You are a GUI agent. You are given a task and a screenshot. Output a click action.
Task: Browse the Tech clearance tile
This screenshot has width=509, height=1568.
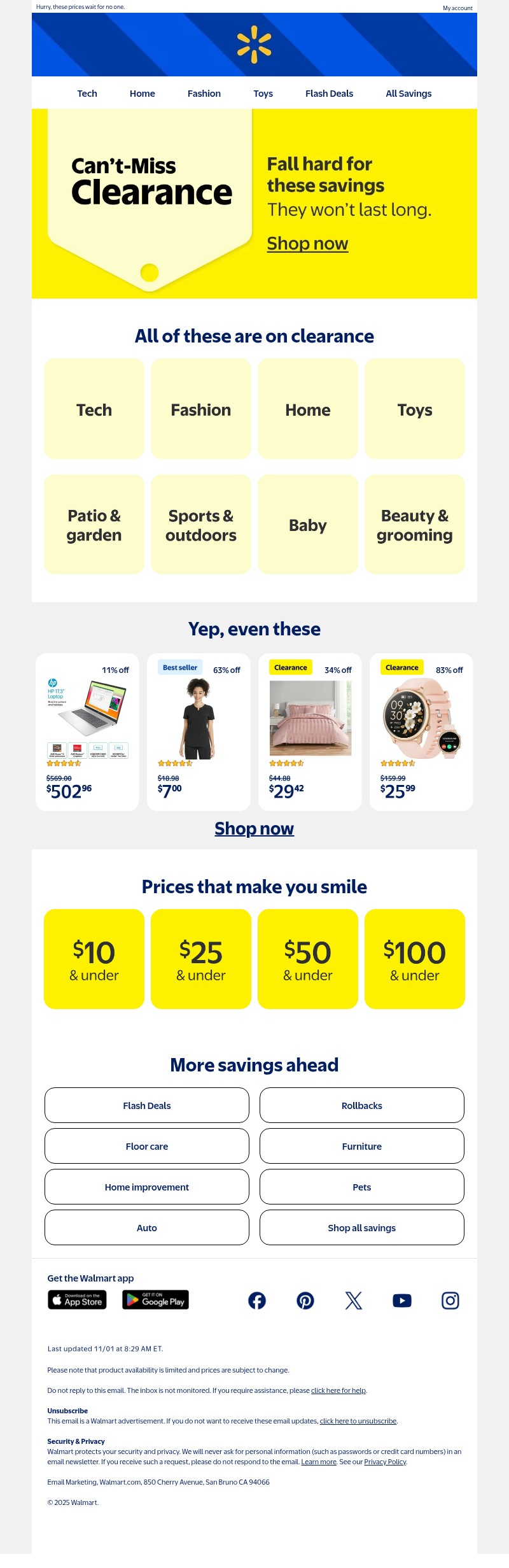[94, 409]
